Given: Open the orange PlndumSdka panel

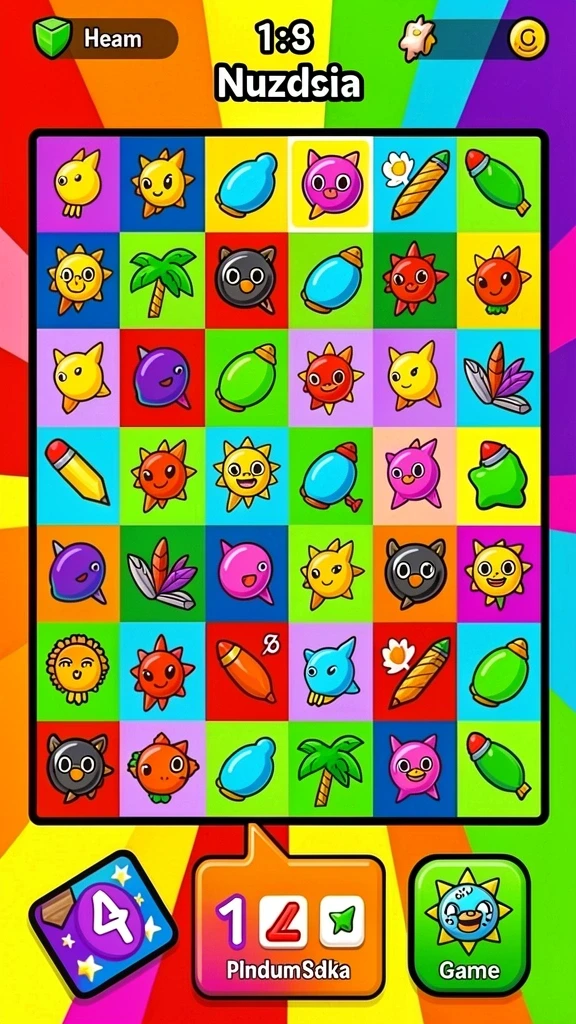Looking at the screenshot, I should click(289, 927).
